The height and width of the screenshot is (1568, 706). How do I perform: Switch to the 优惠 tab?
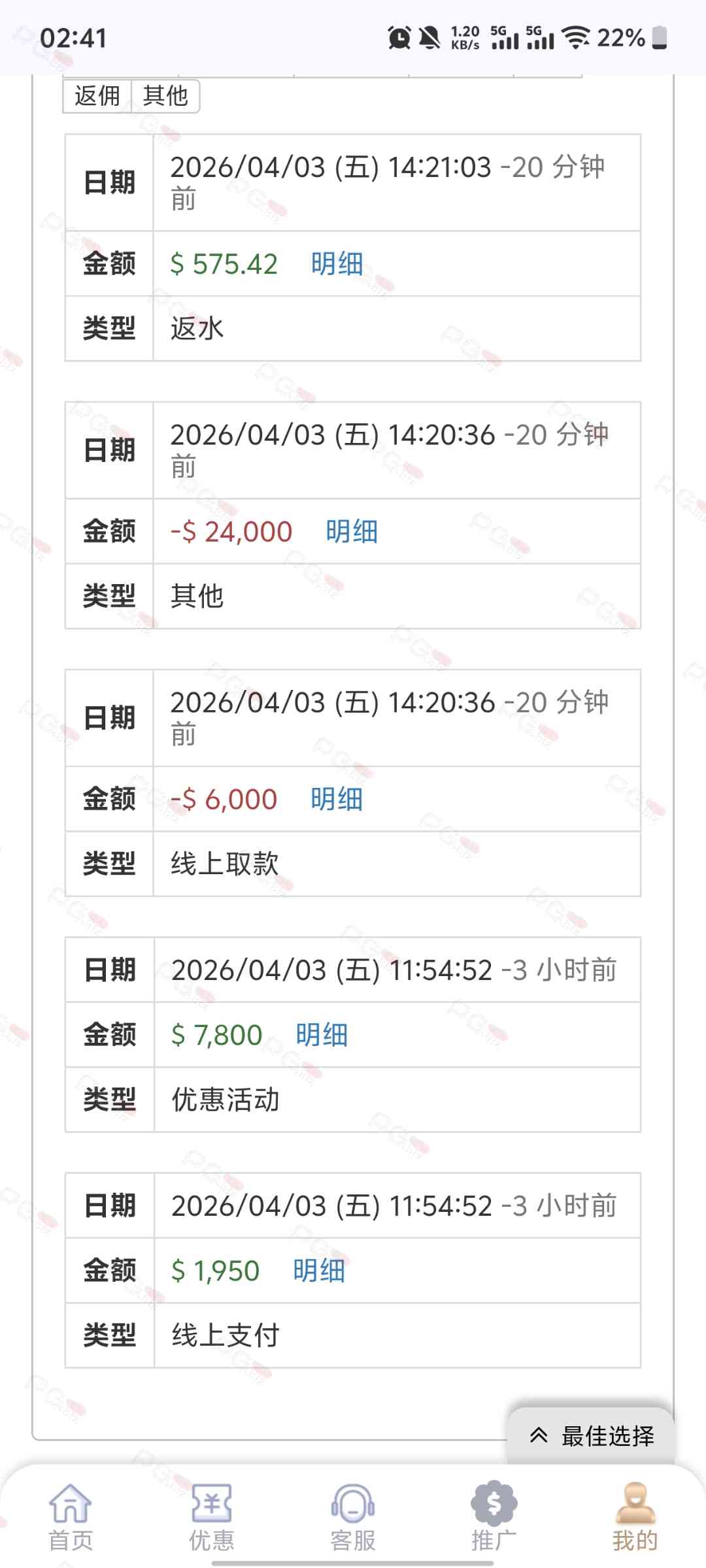click(211, 1517)
